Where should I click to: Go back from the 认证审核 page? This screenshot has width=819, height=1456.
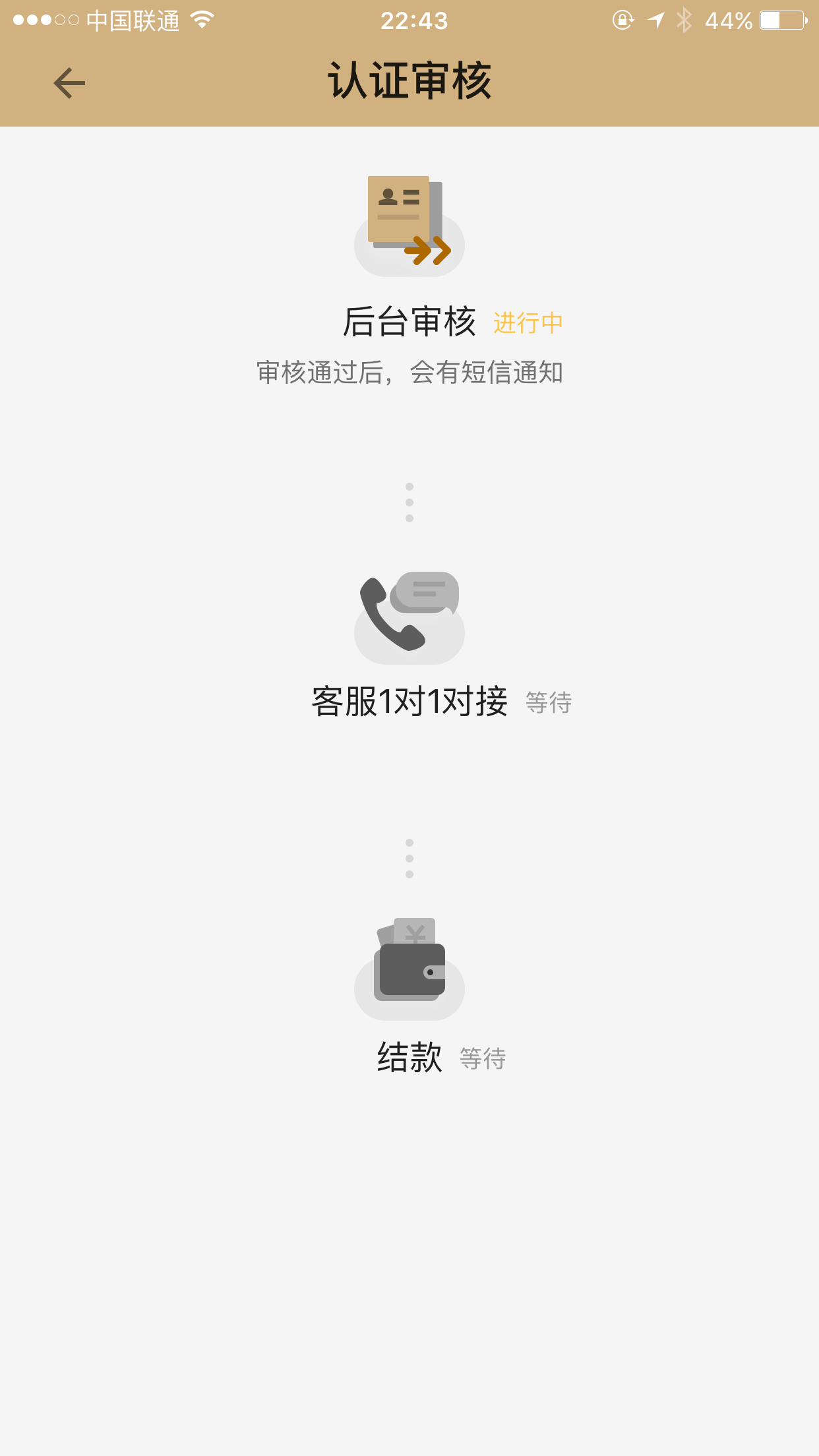69,83
